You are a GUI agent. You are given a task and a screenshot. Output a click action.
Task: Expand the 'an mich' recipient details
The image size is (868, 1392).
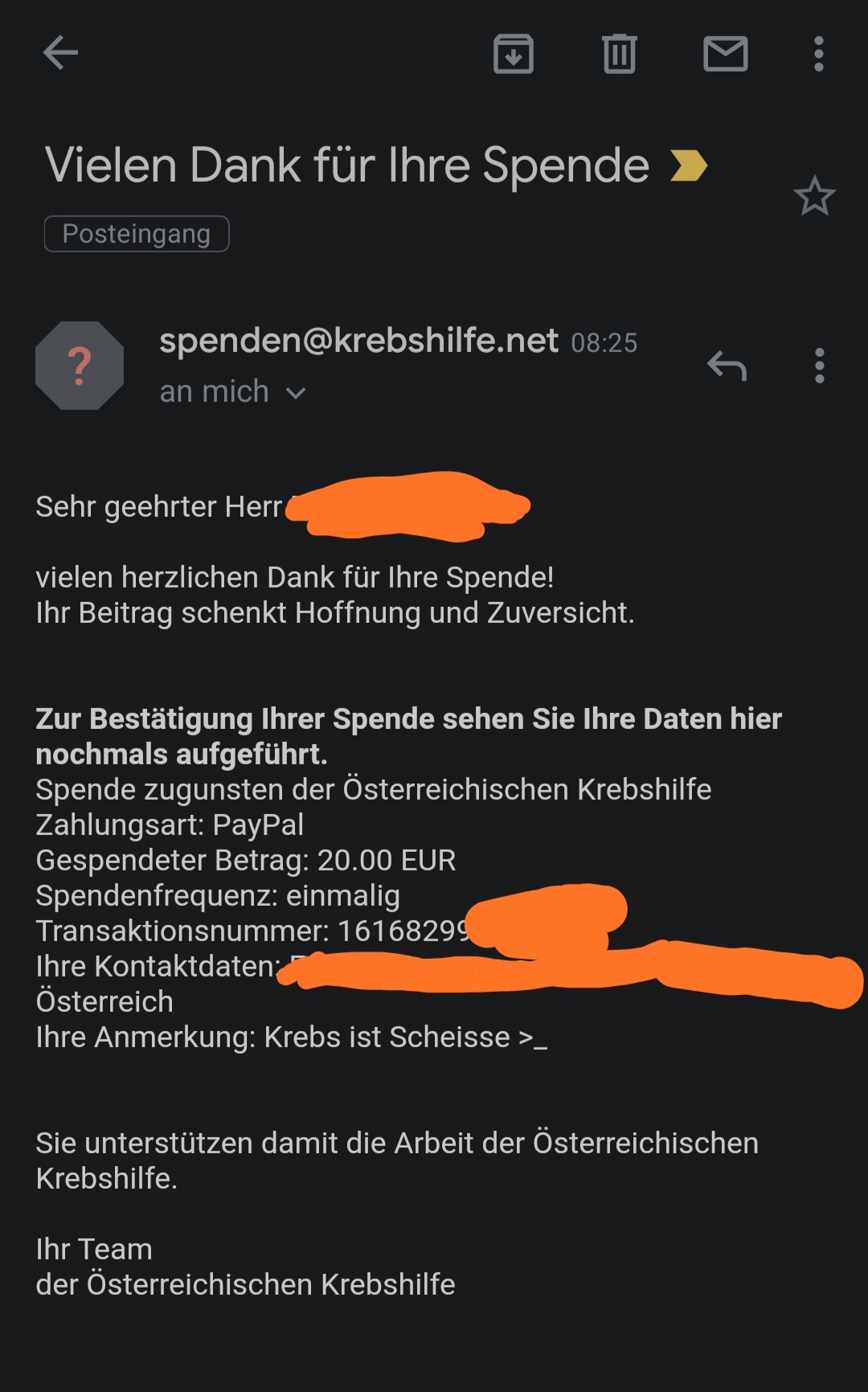[x=296, y=393]
